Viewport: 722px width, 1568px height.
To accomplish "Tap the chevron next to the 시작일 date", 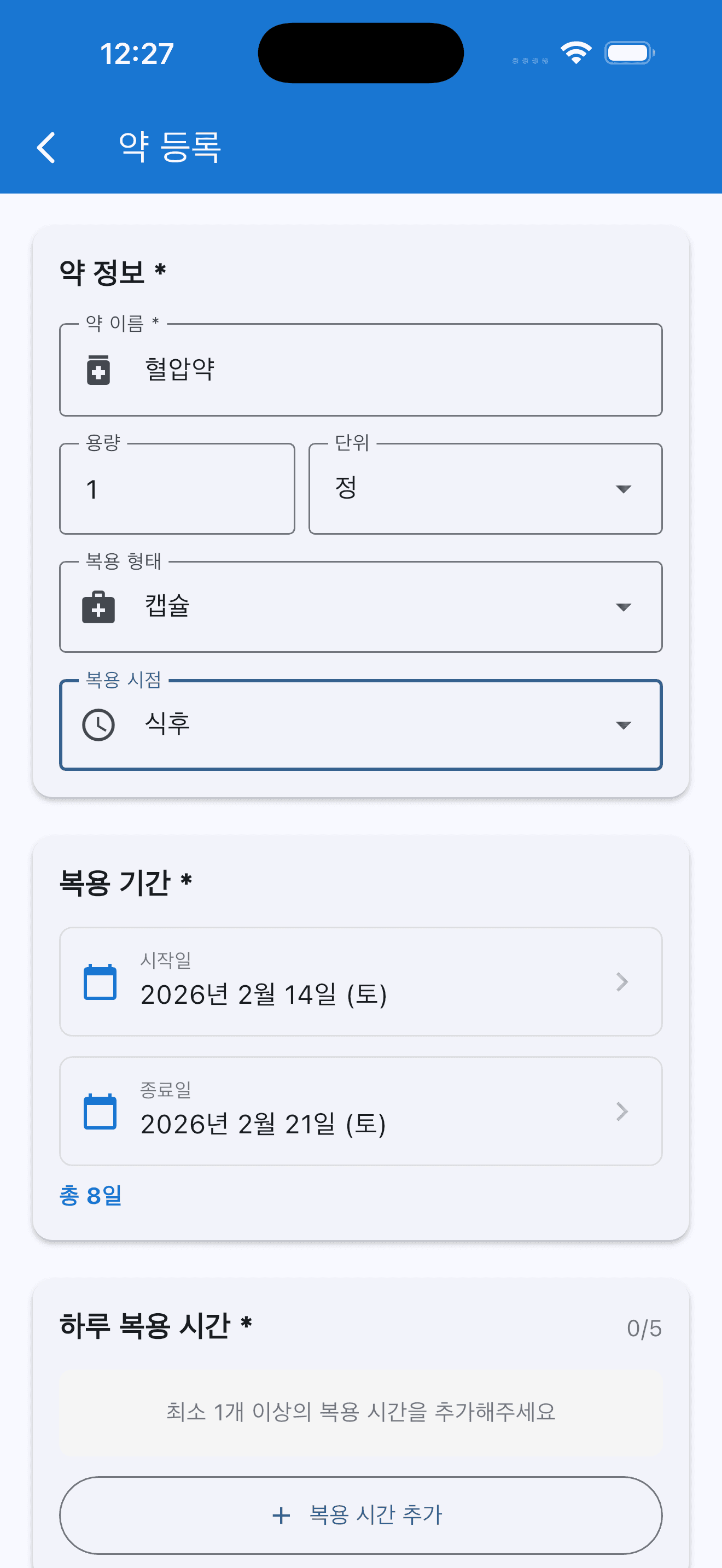I will pyautogui.click(x=621, y=981).
